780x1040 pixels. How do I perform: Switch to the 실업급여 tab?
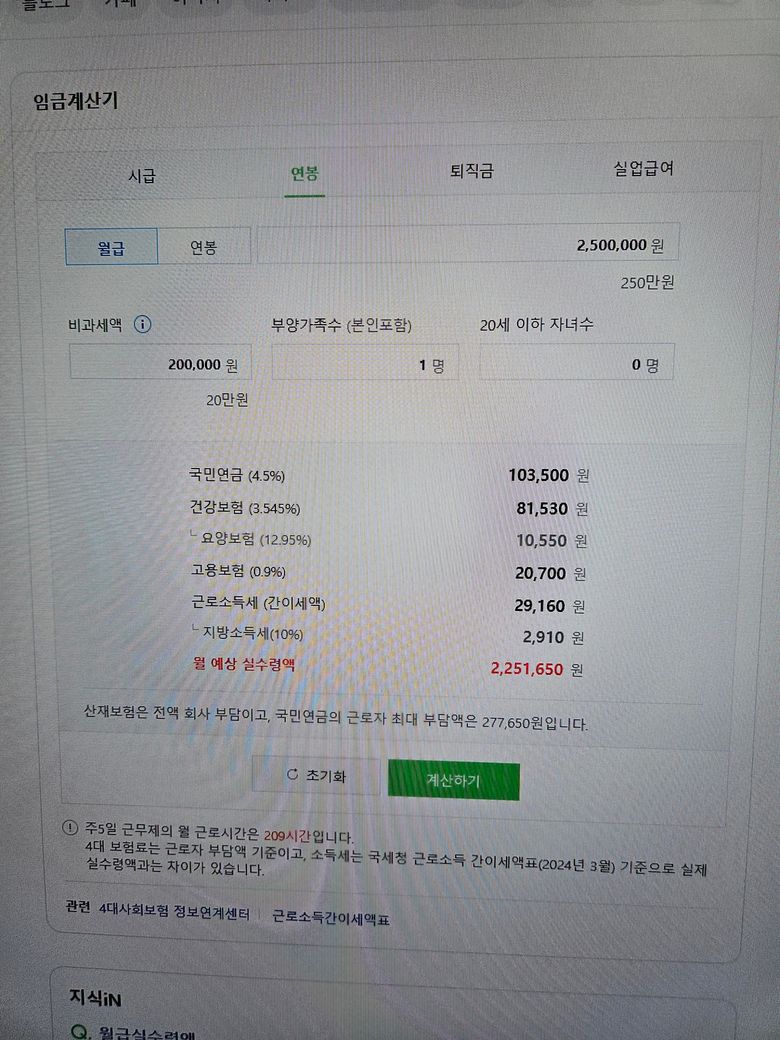click(643, 168)
